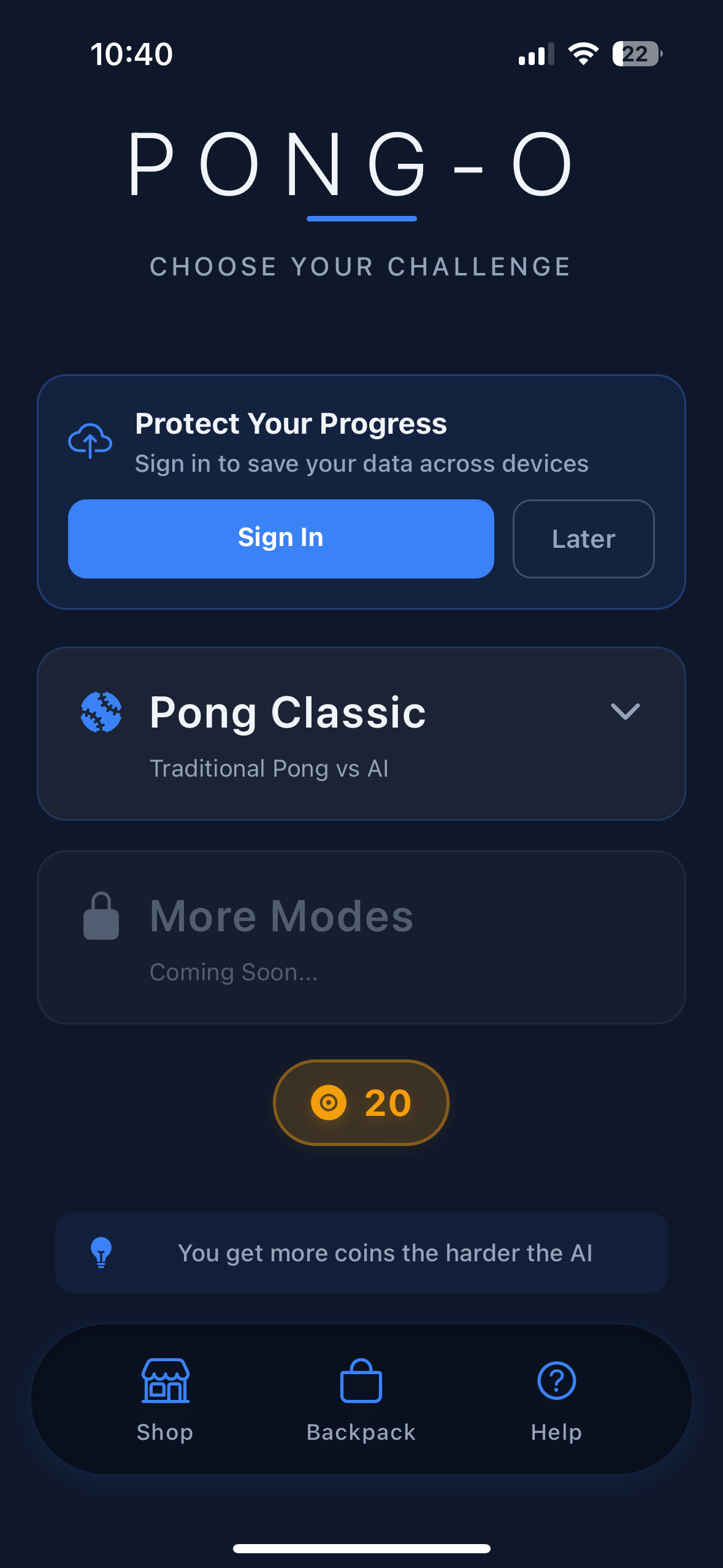Screen dimensions: 723x1568
Task: Tap the coin icon in the coin counter
Action: pyautogui.click(x=330, y=1101)
